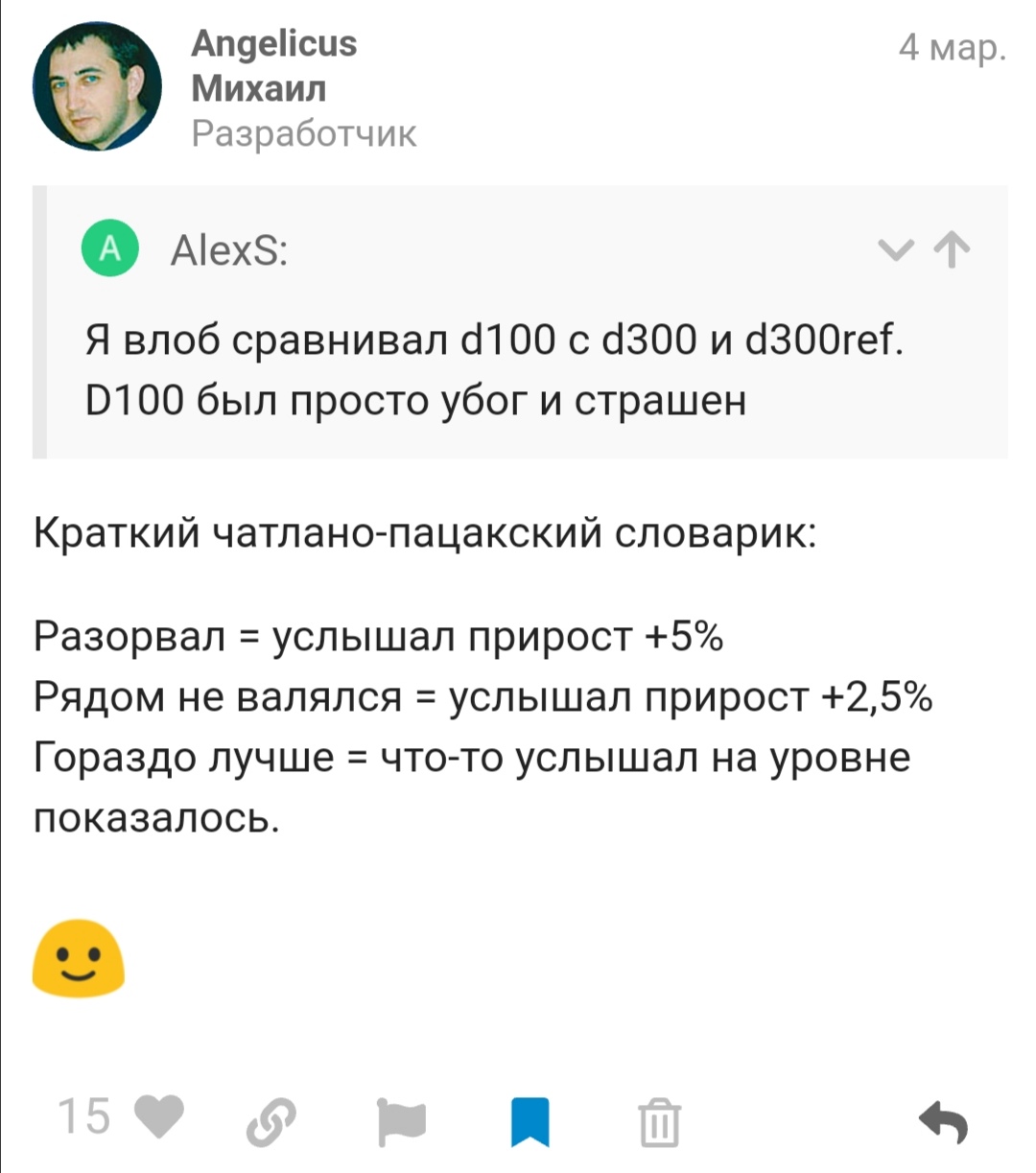The height and width of the screenshot is (1173, 1036).
Task: Open the Angelicus username link
Action: (x=273, y=44)
